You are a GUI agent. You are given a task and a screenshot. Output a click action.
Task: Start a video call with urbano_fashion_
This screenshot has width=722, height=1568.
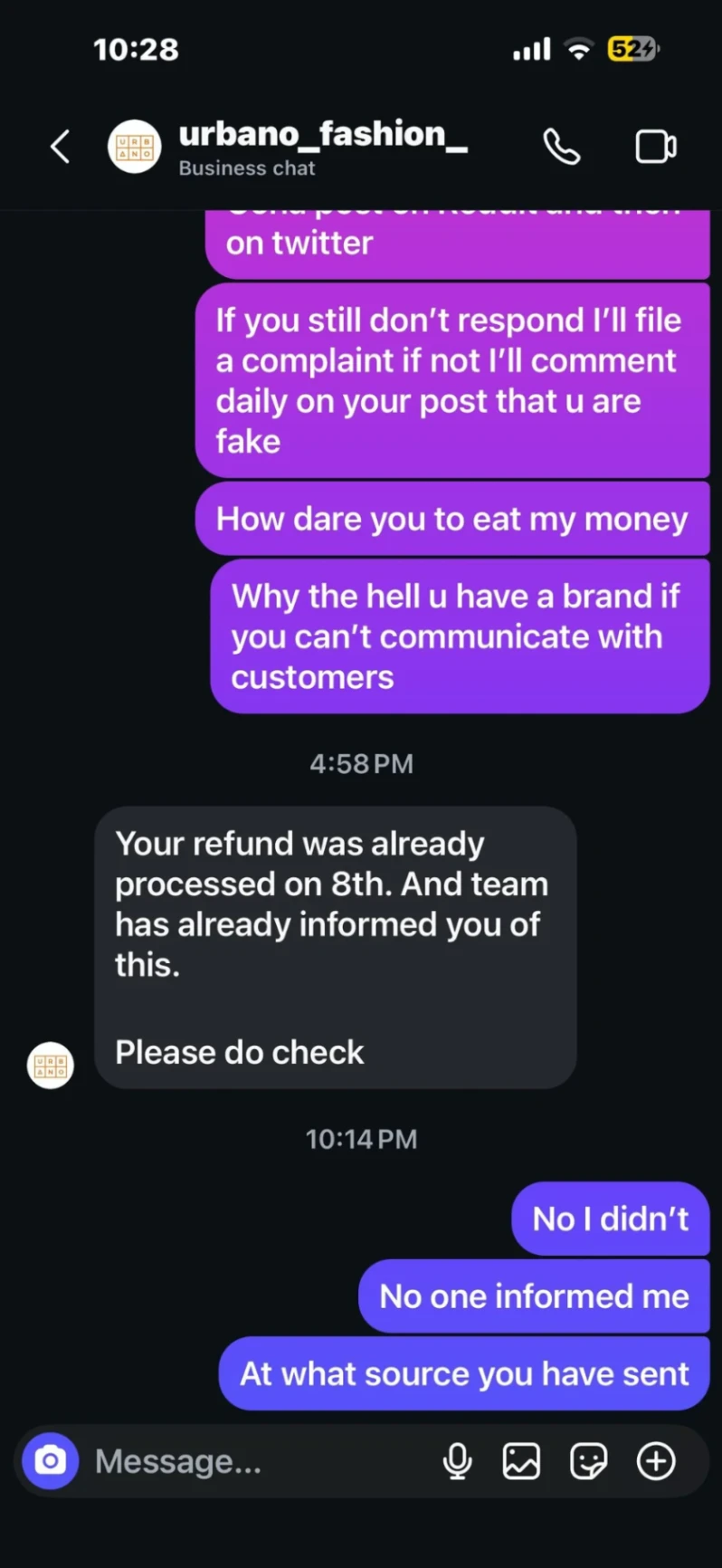pos(656,147)
